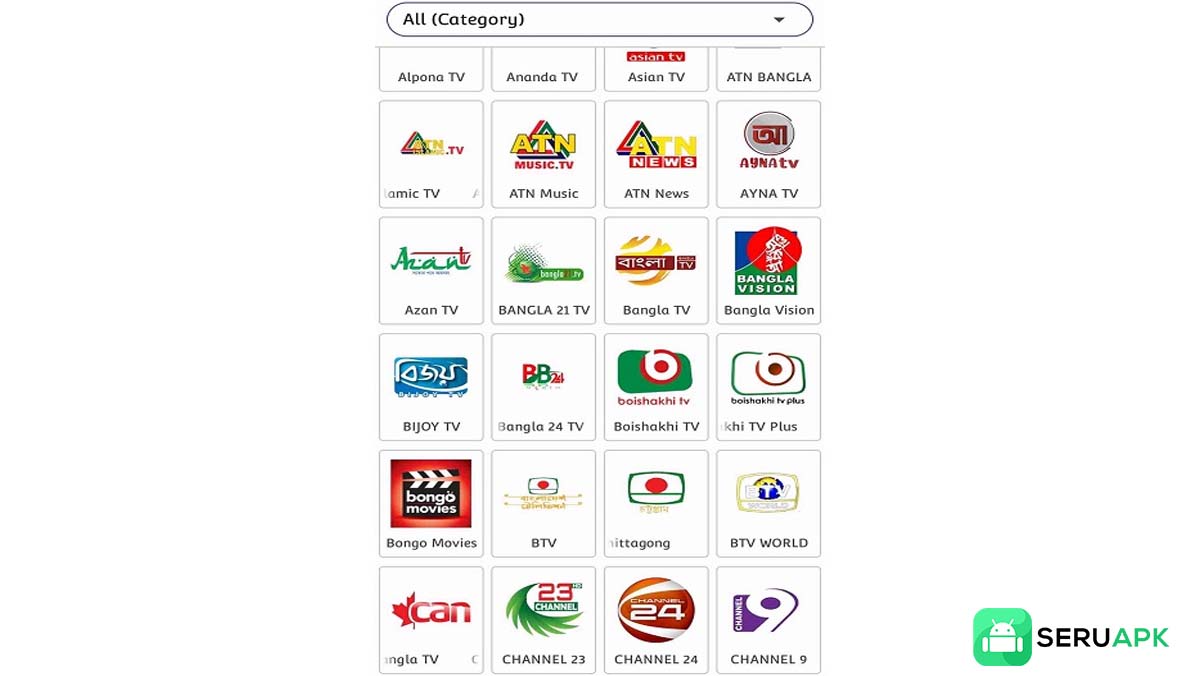Open CHANNEL 23 tile
This screenshot has height=676, width=1200.
[543, 620]
